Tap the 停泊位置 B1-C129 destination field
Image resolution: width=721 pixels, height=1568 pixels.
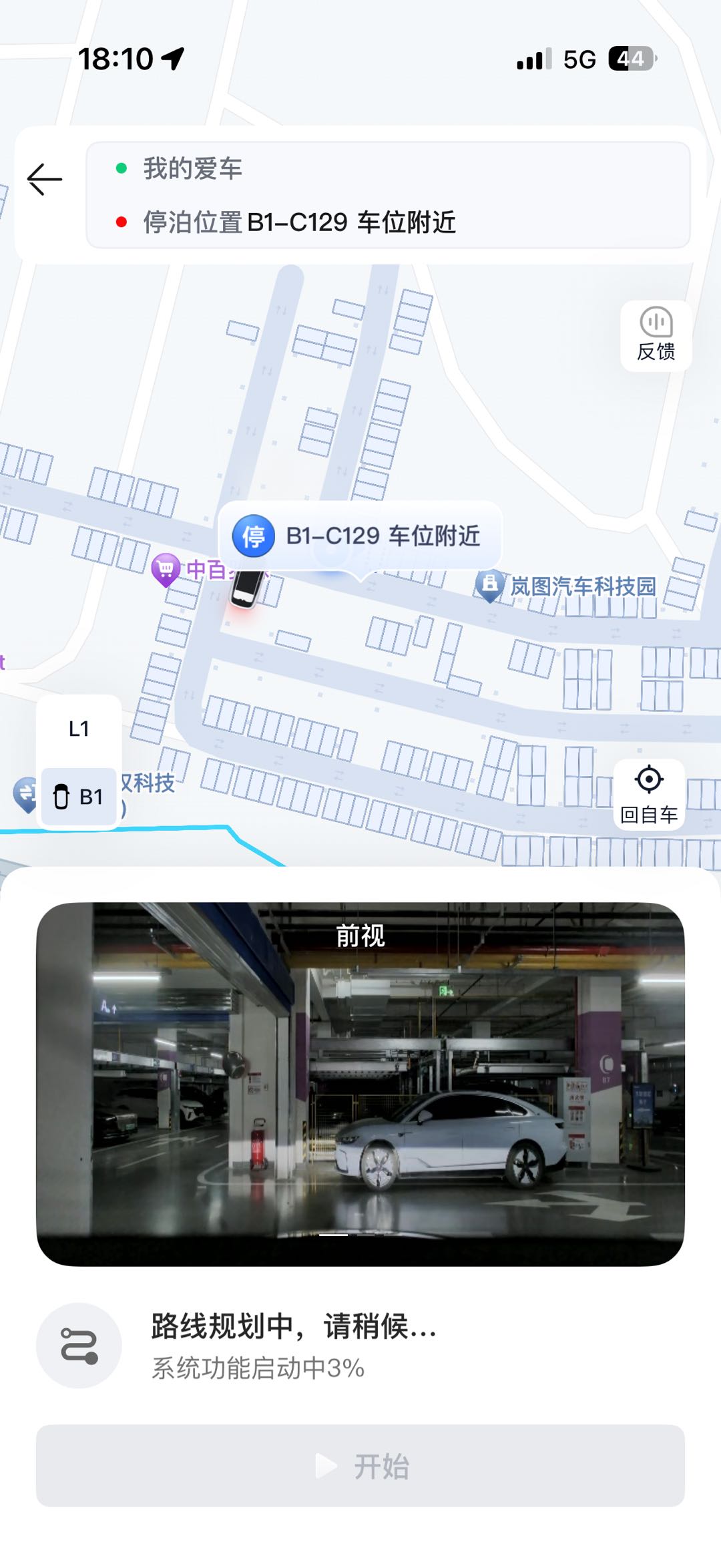point(387,222)
